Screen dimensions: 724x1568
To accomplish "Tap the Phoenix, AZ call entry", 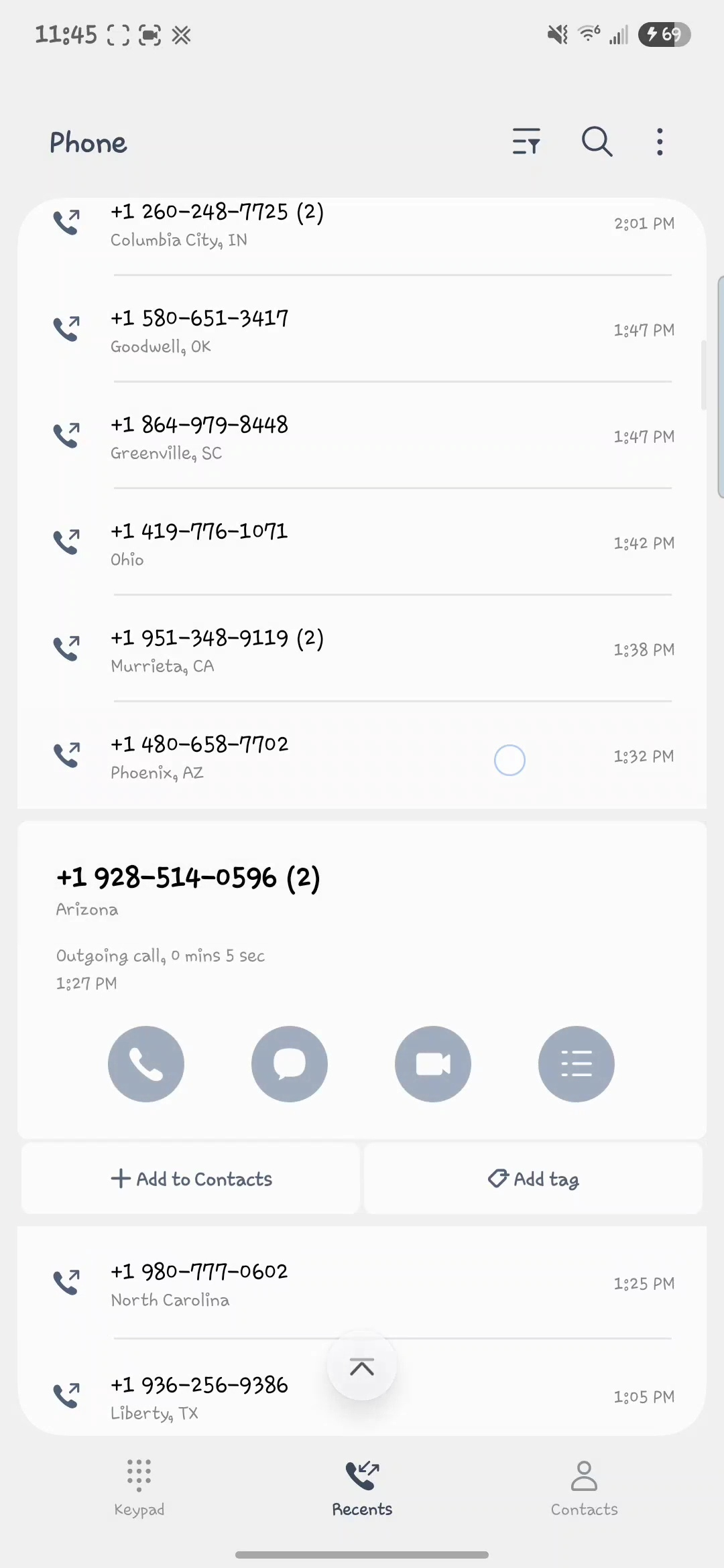I will 362,757.
